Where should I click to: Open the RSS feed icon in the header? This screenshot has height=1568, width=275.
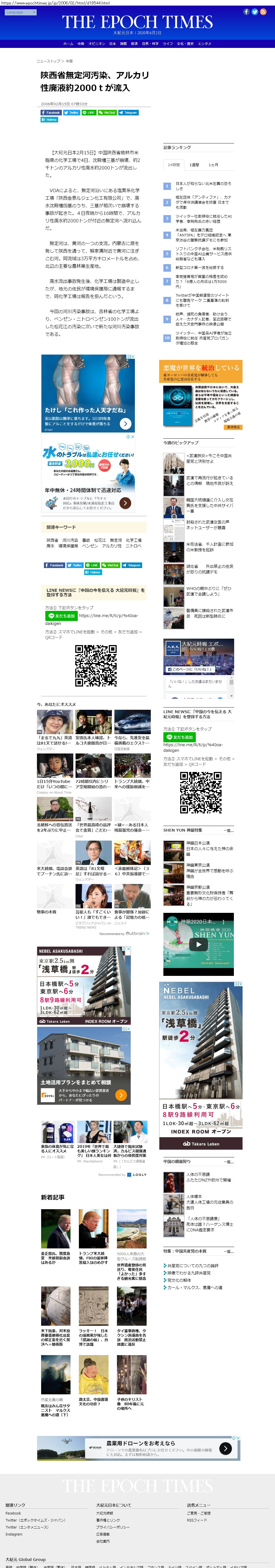coord(263,11)
